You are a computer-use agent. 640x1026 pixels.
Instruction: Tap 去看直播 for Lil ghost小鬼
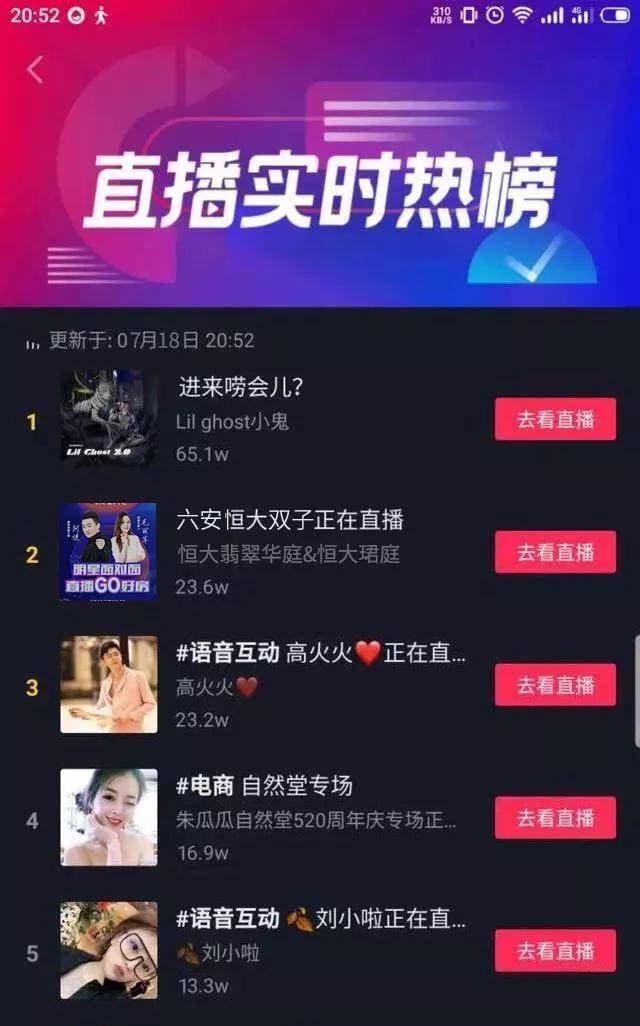[555, 419]
